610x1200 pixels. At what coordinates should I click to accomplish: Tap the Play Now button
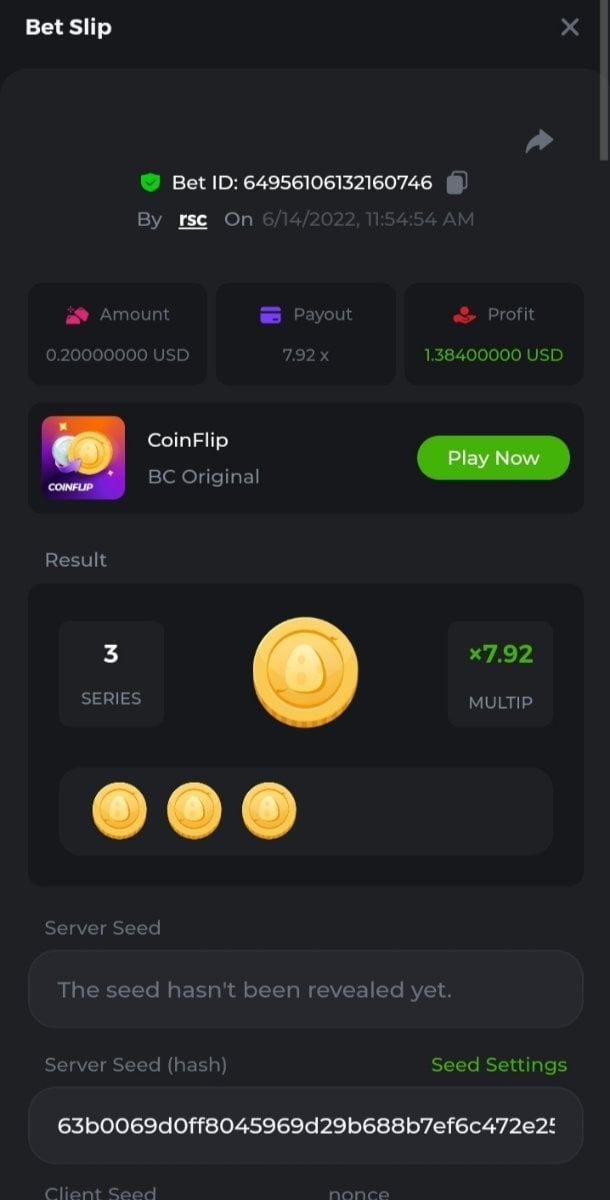coord(493,458)
